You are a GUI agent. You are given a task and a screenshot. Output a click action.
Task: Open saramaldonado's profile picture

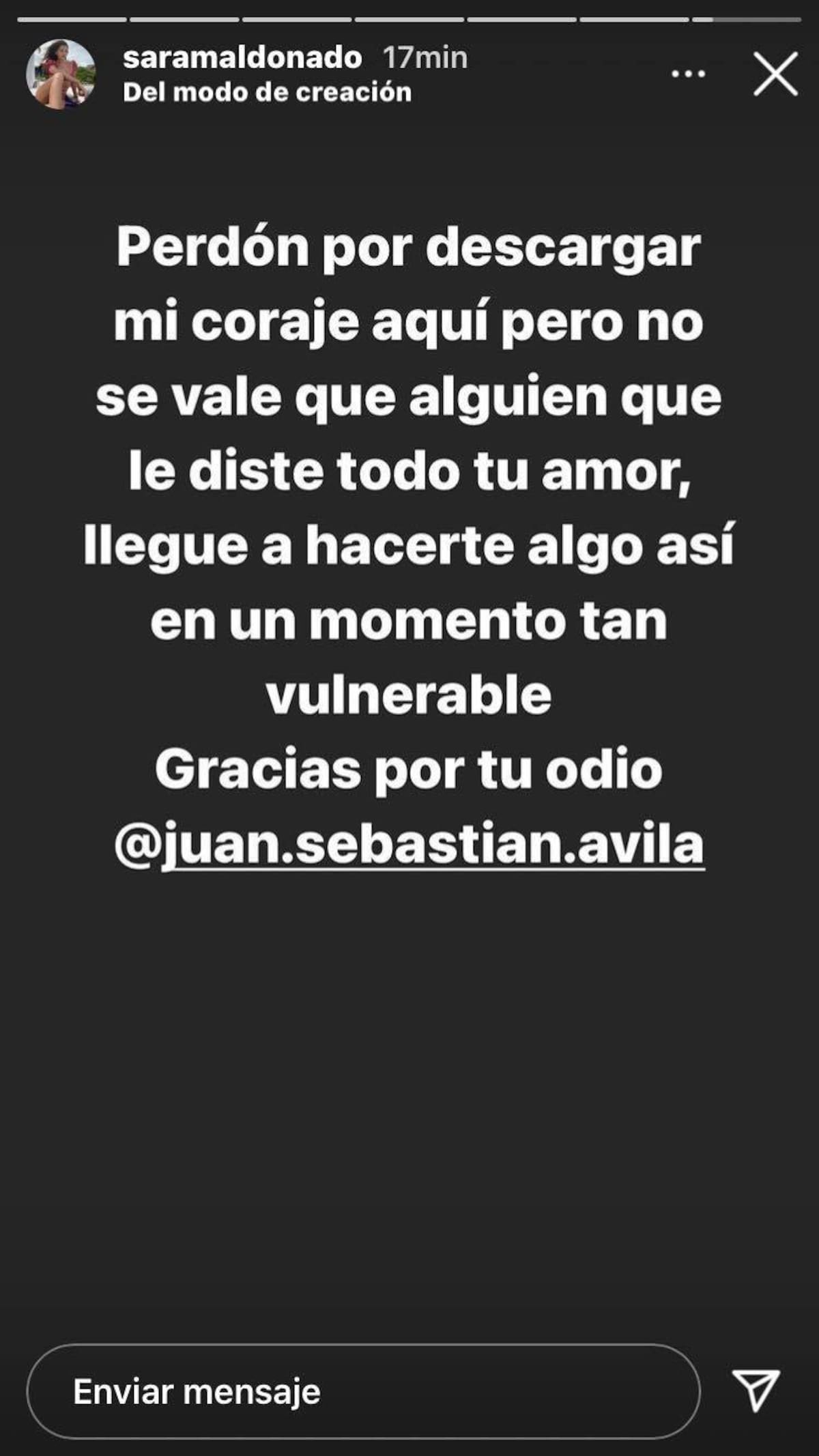60,74
